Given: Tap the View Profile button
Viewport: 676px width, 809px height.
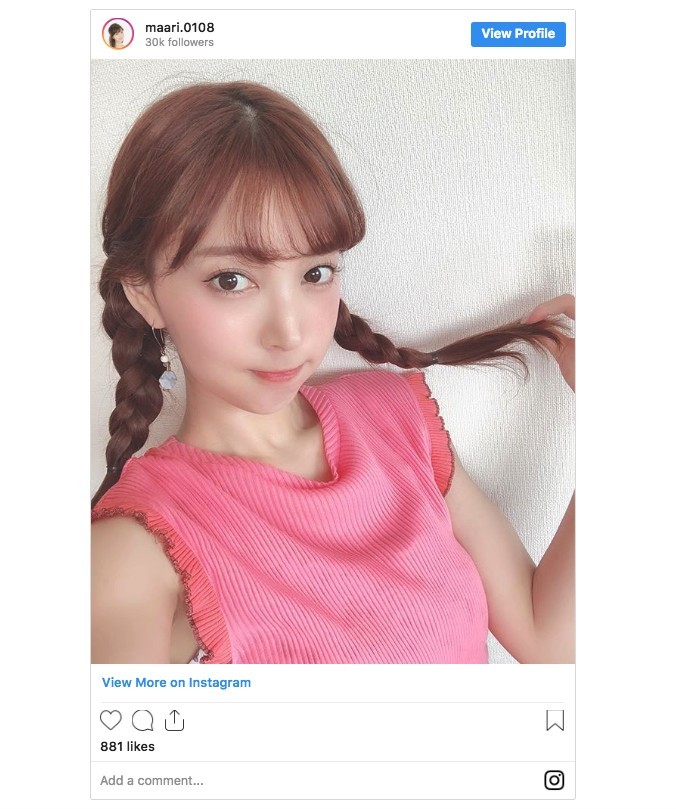Looking at the screenshot, I should [x=518, y=34].
